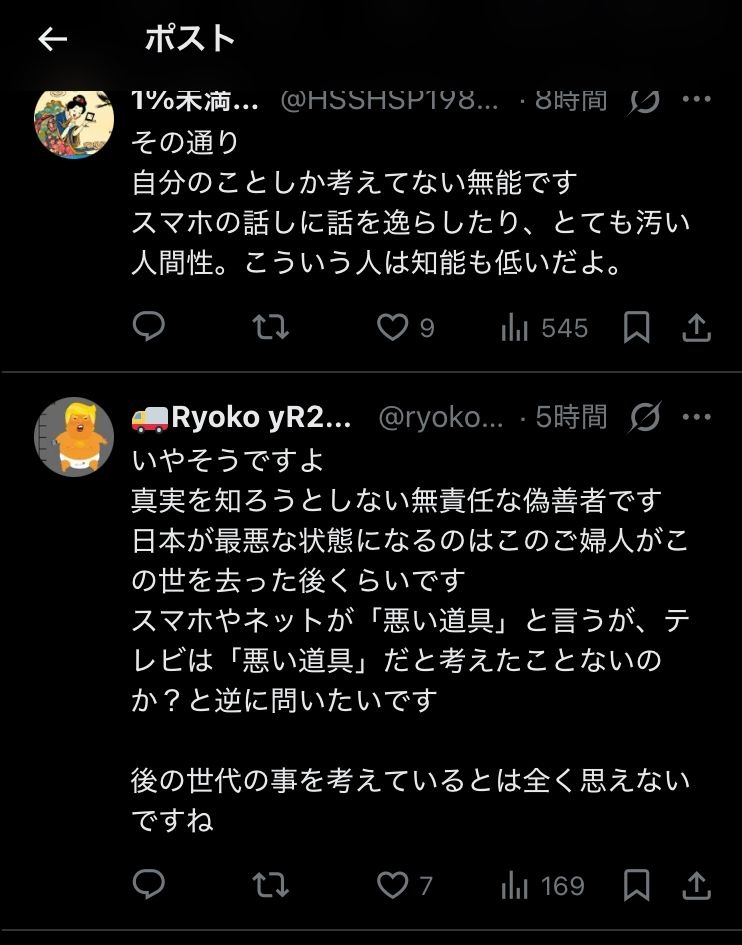This screenshot has height=945, width=742.
Task: Like Ryoko's post with 7 likes
Action: (394, 884)
